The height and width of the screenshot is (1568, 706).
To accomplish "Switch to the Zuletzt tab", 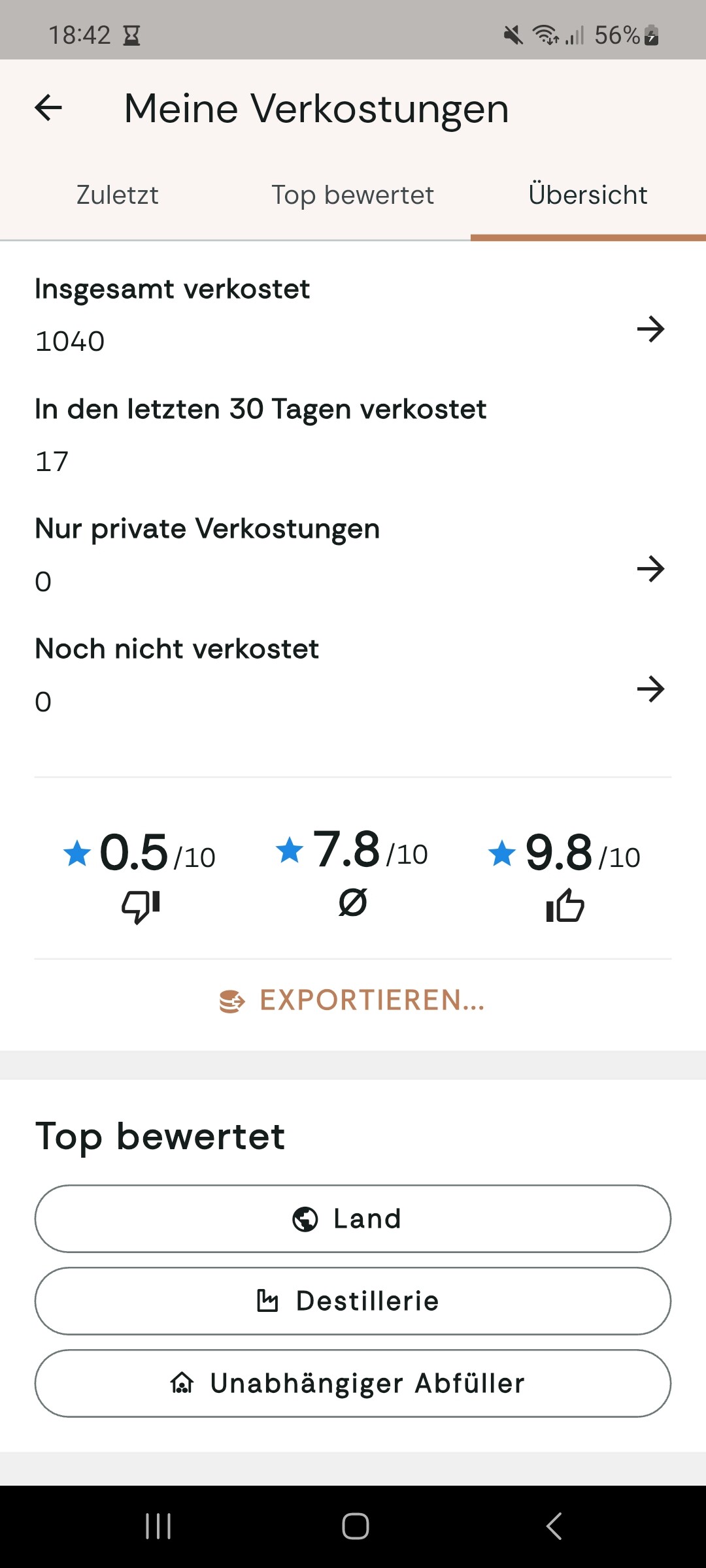I will 118,195.
